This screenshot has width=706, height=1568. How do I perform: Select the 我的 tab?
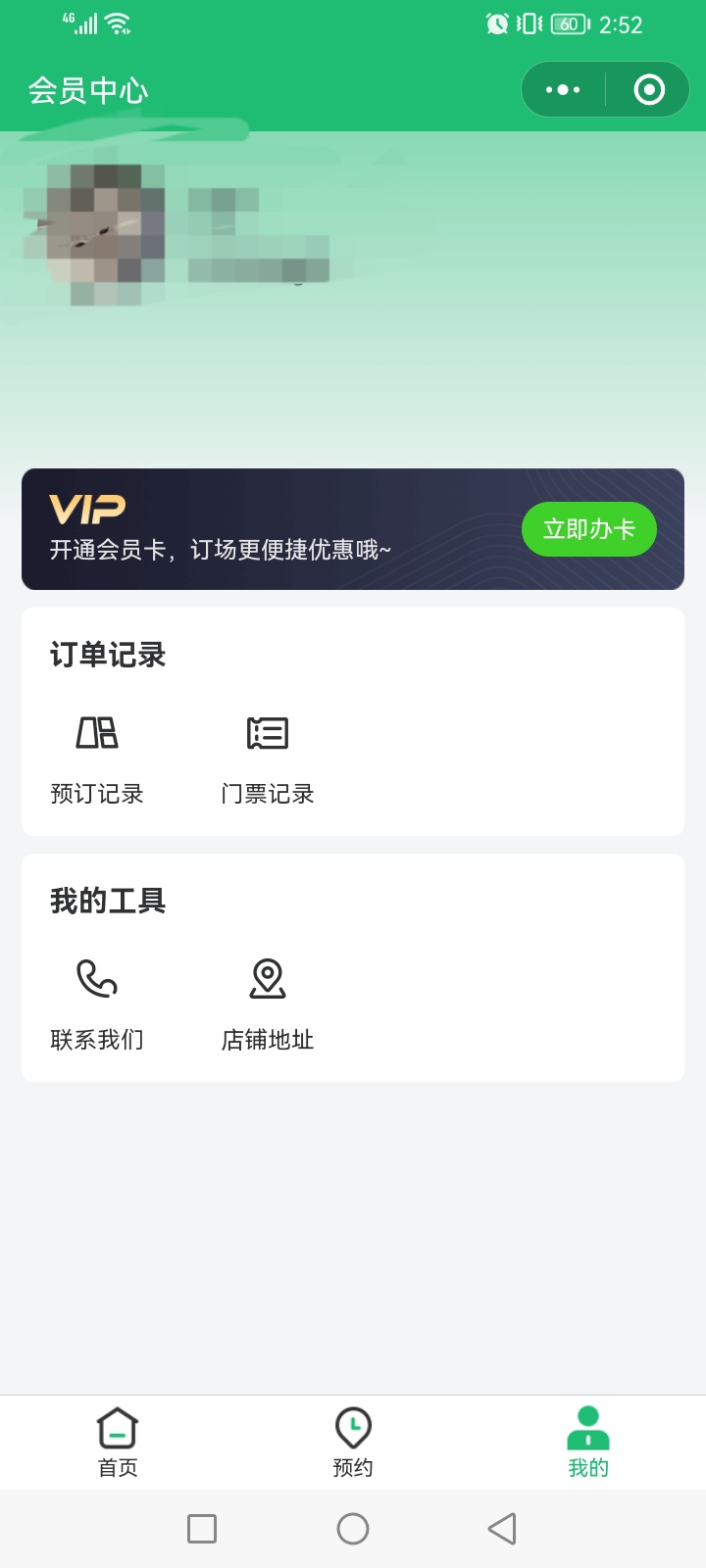coord(588,1443)
